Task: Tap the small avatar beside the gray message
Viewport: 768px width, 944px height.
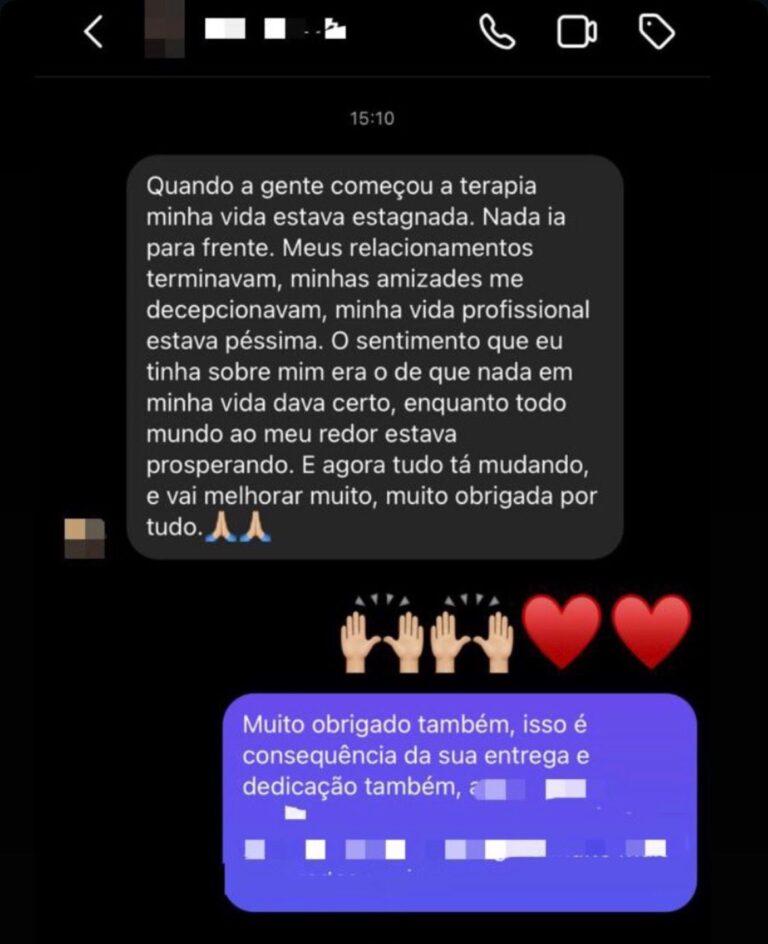Action: coord(85,535)
